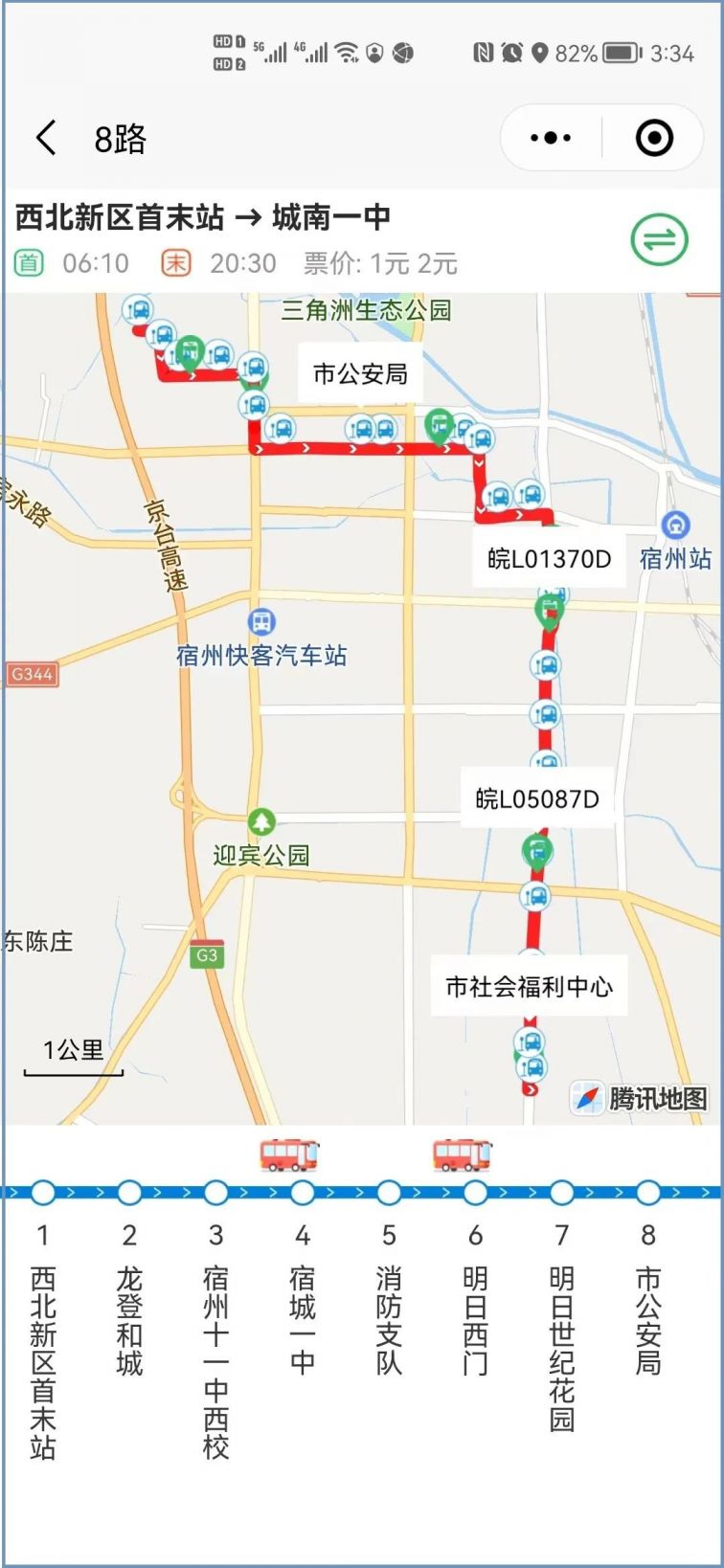Tap the bus marker labeled 皖L01370D
Image resolution: width=724 pixels, height=1568 pixels.
pos(550,609)
